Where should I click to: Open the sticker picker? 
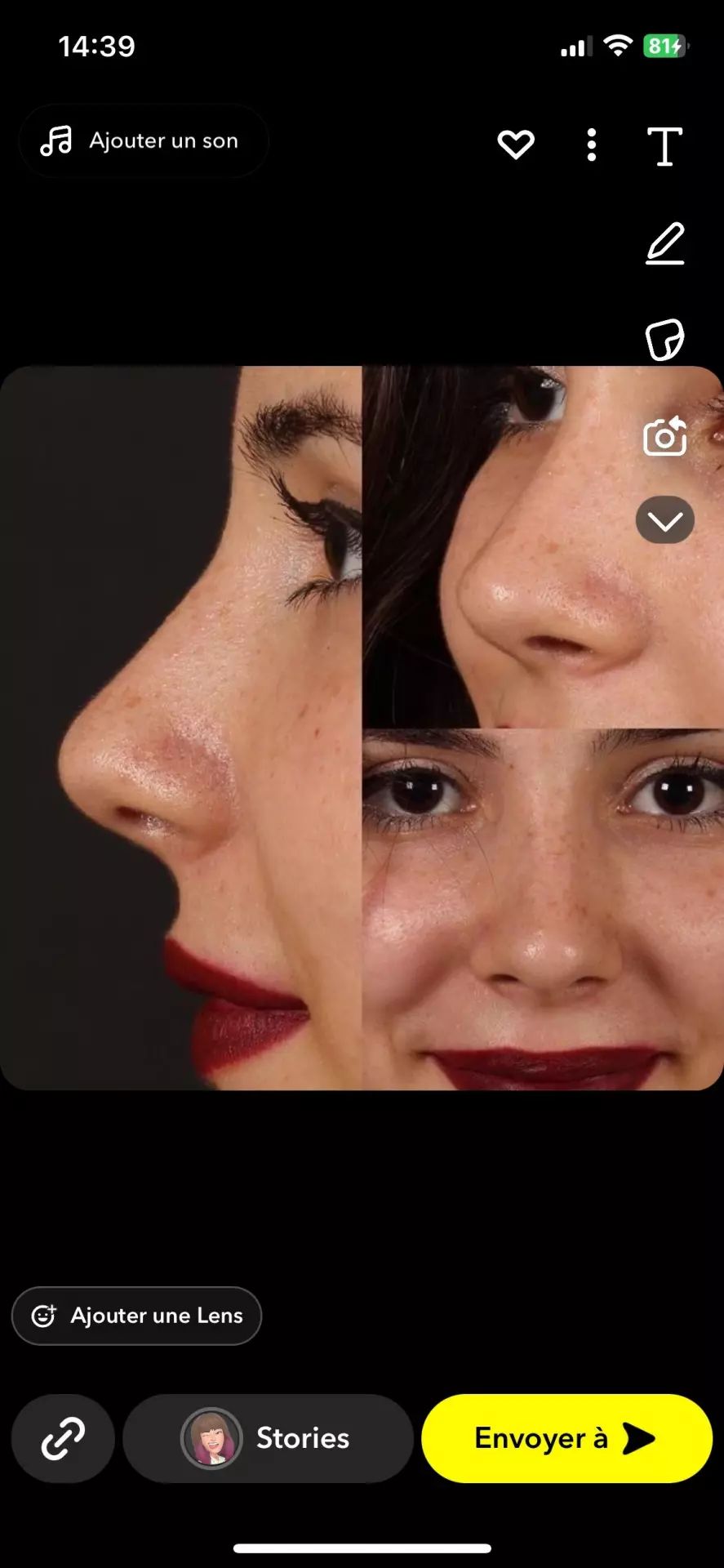664,340
